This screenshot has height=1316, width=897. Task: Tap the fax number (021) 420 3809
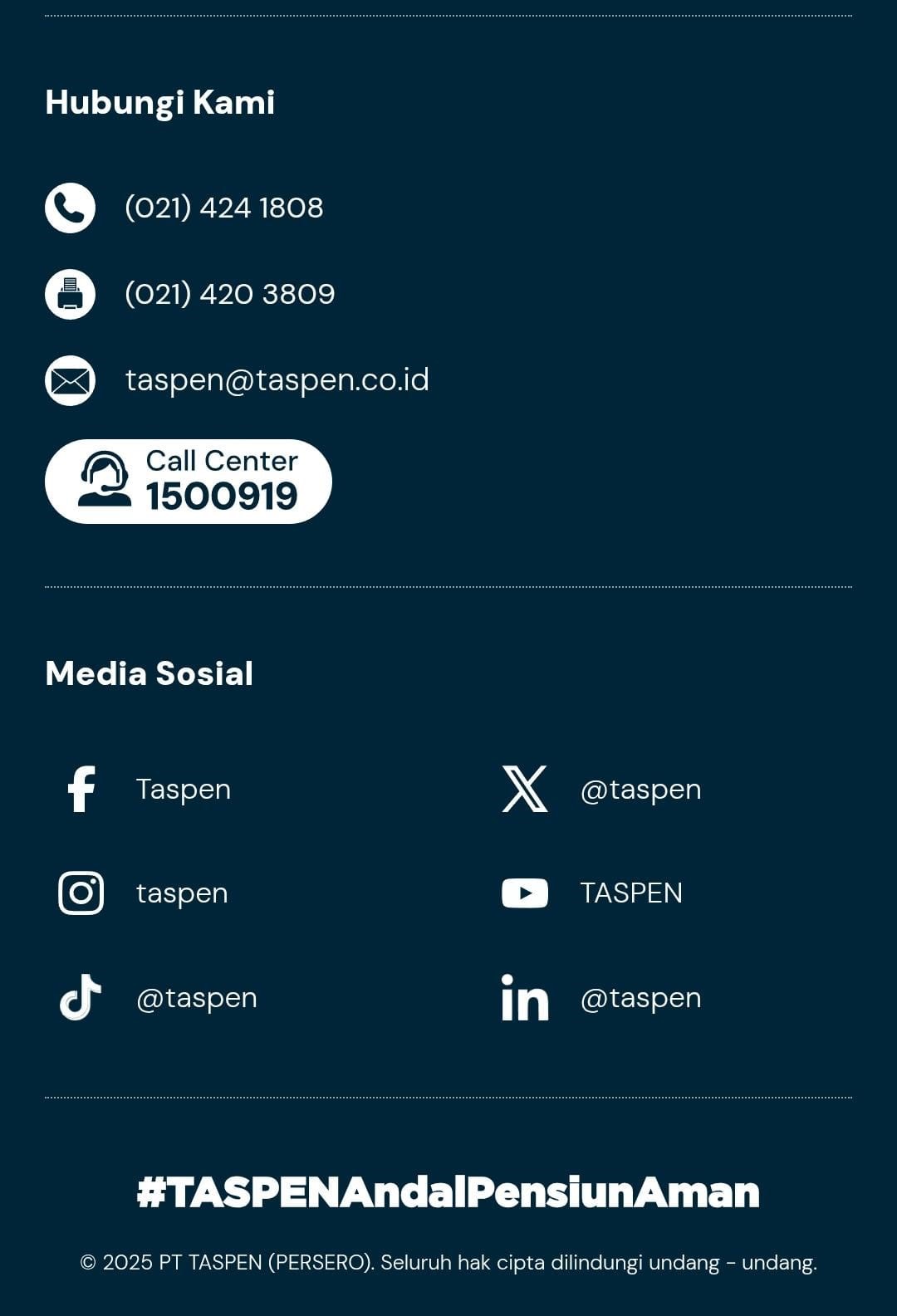[229, 294]
